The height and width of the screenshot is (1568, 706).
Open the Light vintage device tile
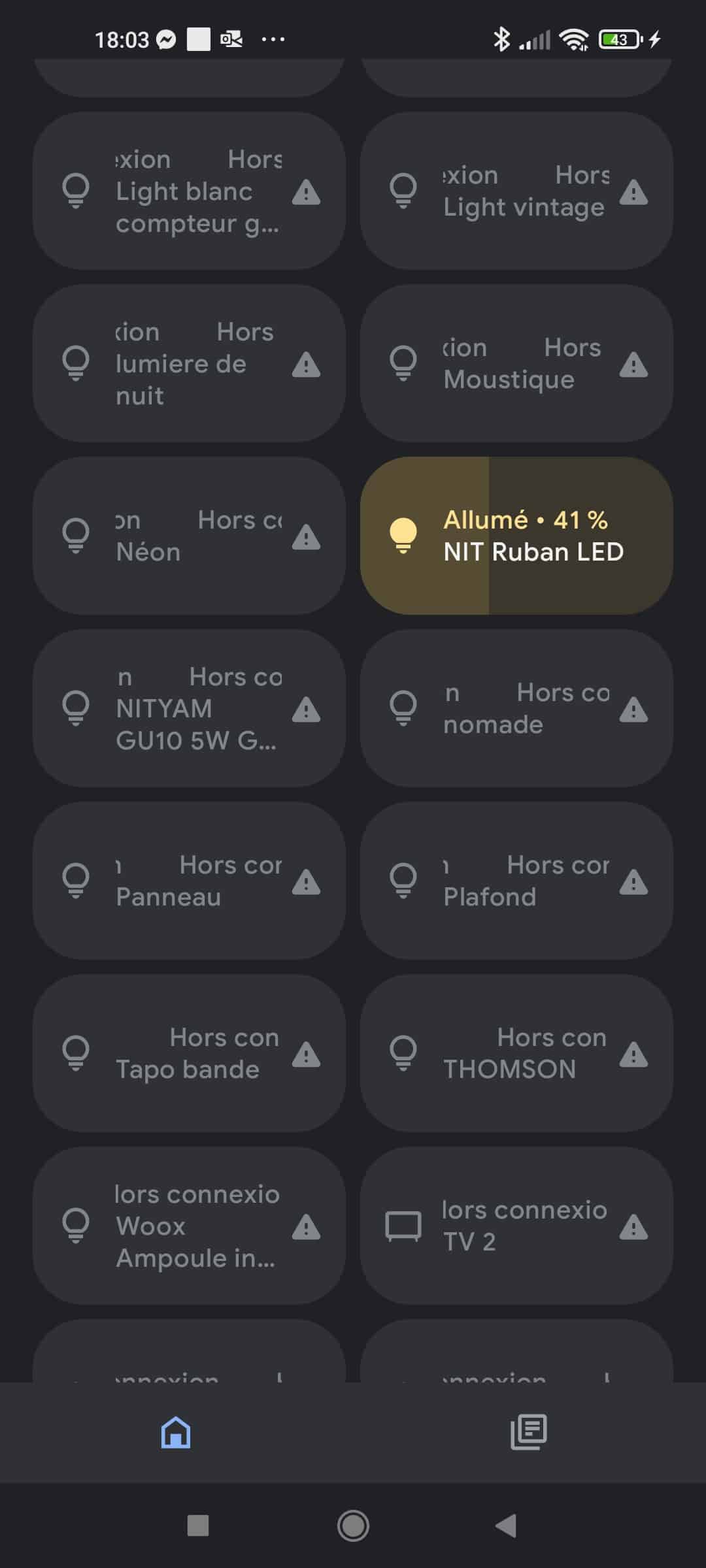[516, 191]
